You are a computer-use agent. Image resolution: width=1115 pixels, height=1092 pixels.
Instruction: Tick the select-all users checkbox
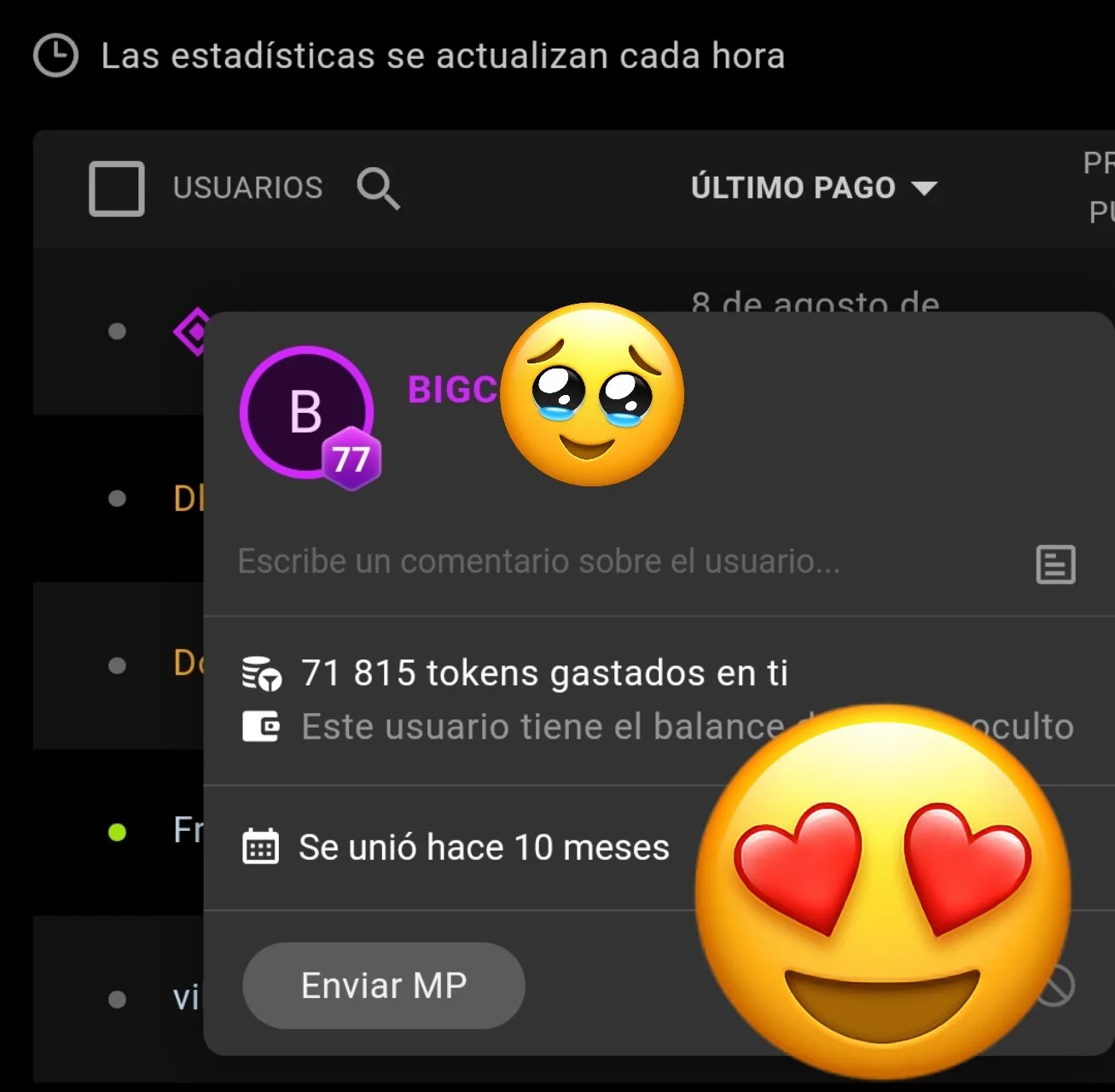pos(117,188)
